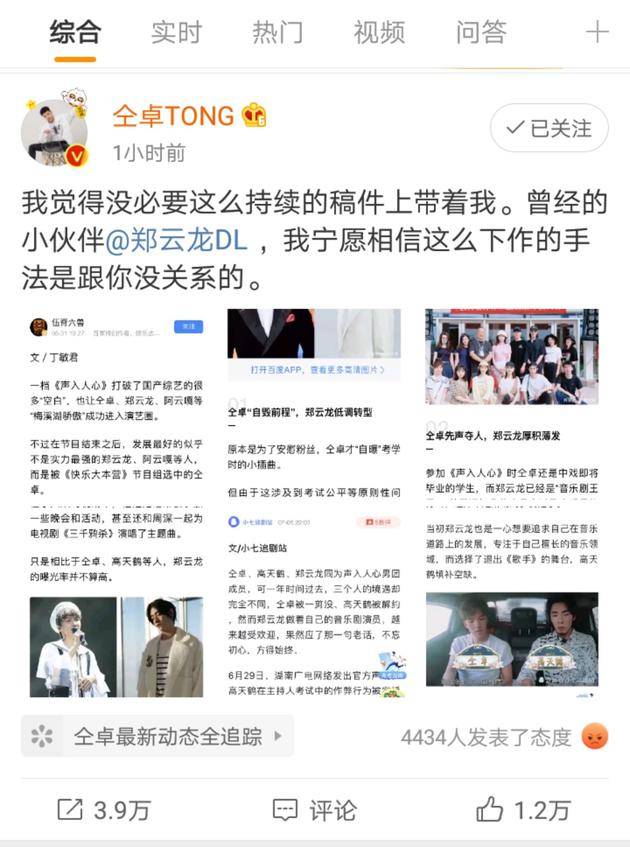This screenshot has width=630, height=847.
Task: Open 仝卓TONG's profile avatar
Action: pos(55,130)
